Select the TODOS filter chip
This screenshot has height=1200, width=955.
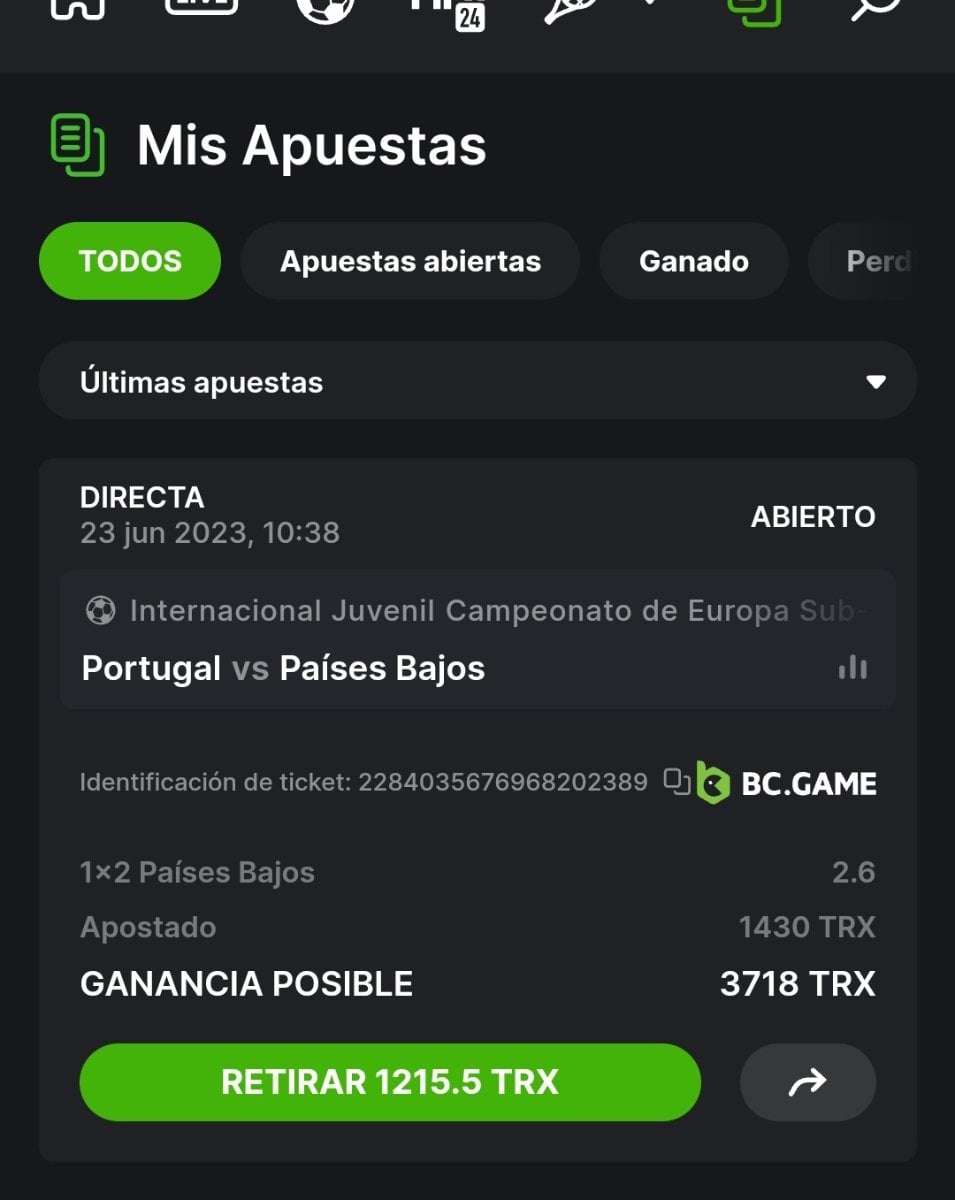tap(130, 261)
